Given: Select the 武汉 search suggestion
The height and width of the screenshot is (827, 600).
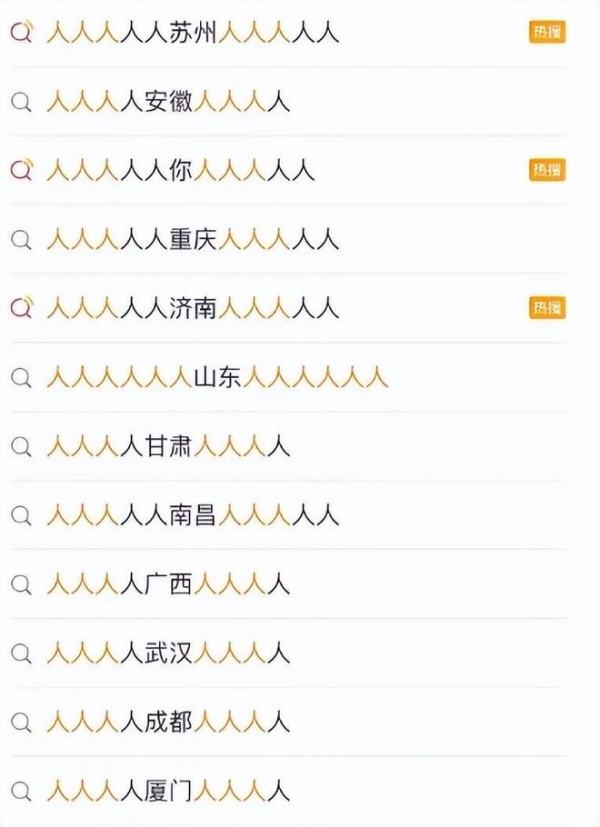Looking at the screenshot, I should coord(168,654).
